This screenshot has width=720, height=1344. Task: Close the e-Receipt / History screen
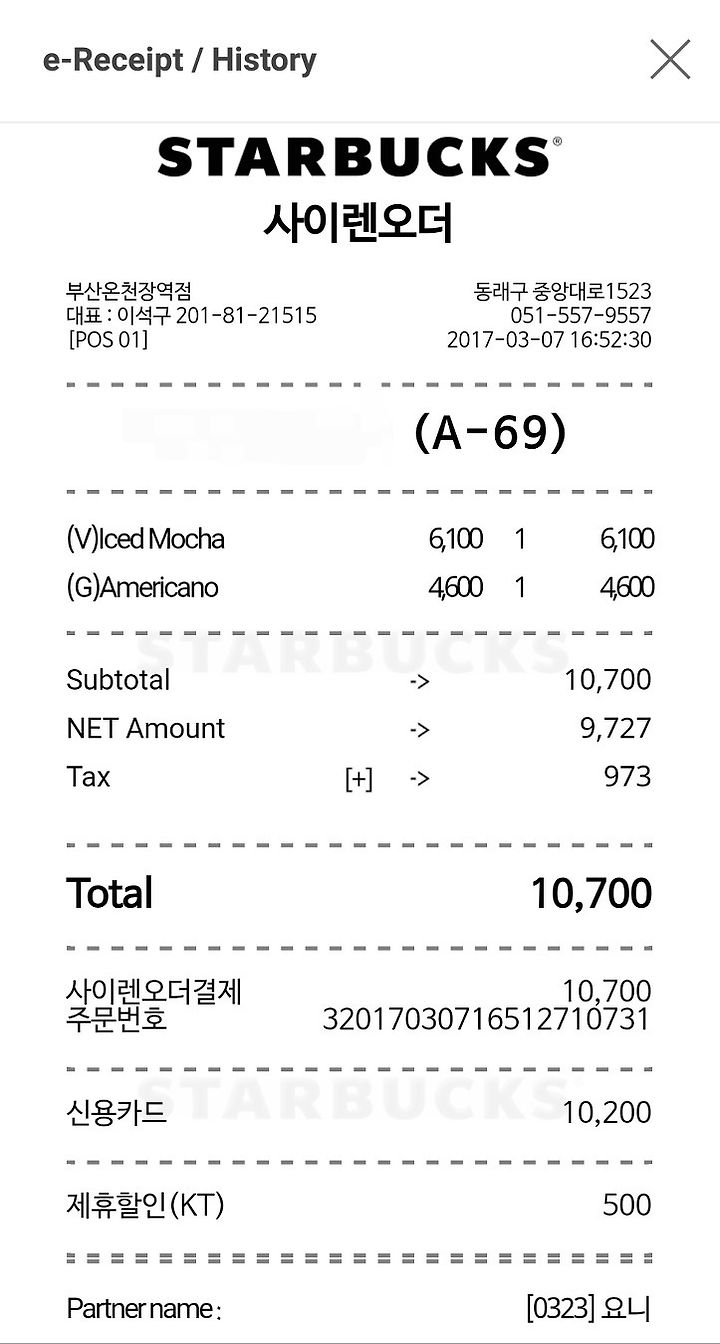(670, 60)
